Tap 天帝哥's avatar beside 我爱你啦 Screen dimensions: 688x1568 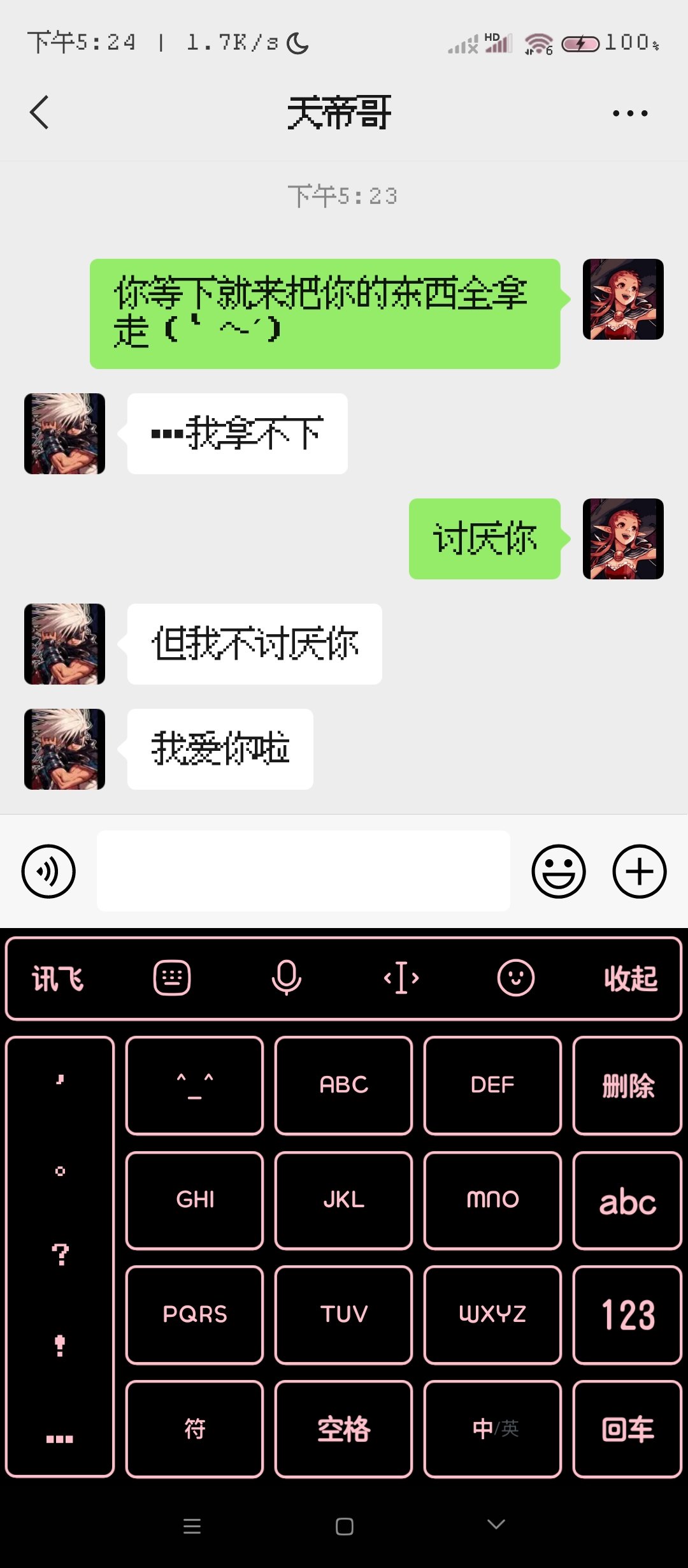[x=64, y=749]
